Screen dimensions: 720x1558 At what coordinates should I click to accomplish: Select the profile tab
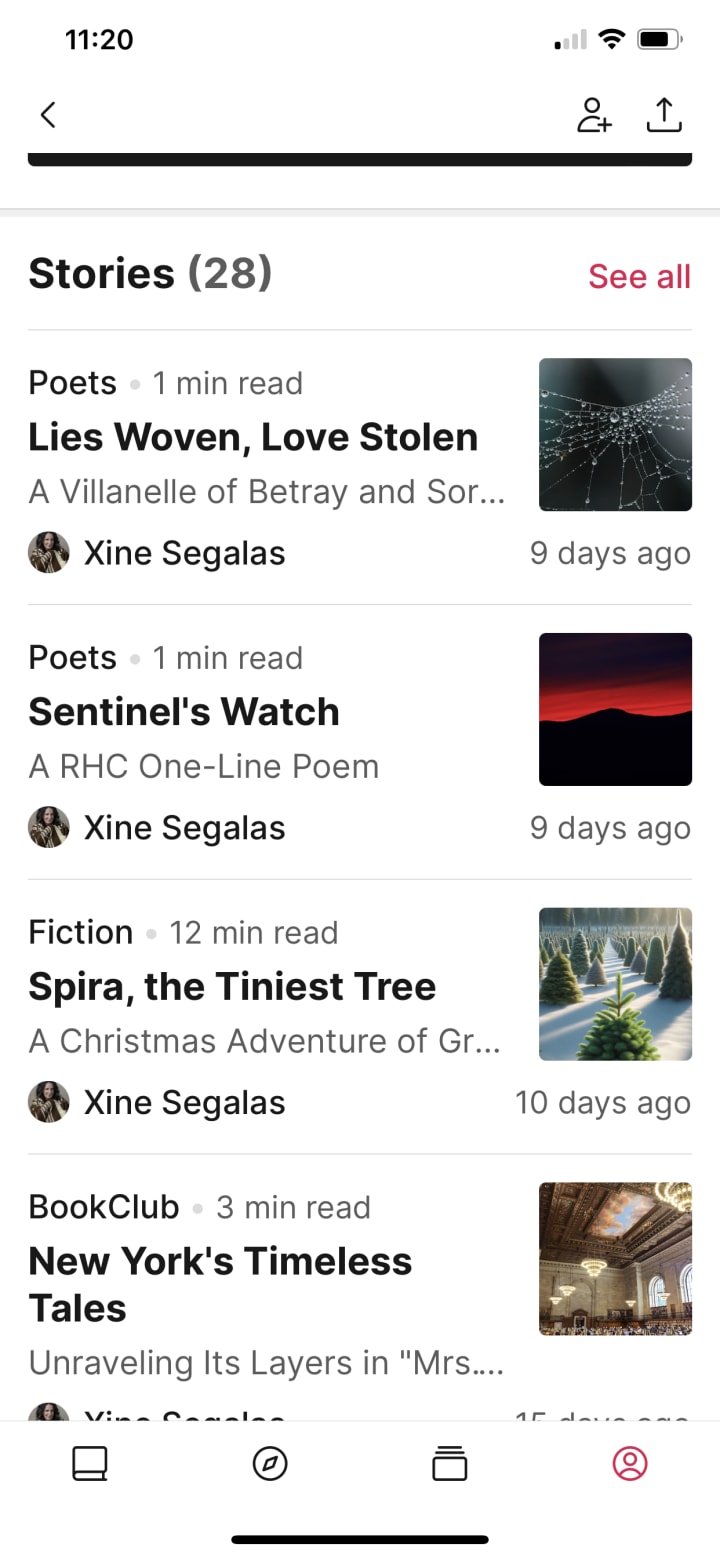[x=630, y=1464]
